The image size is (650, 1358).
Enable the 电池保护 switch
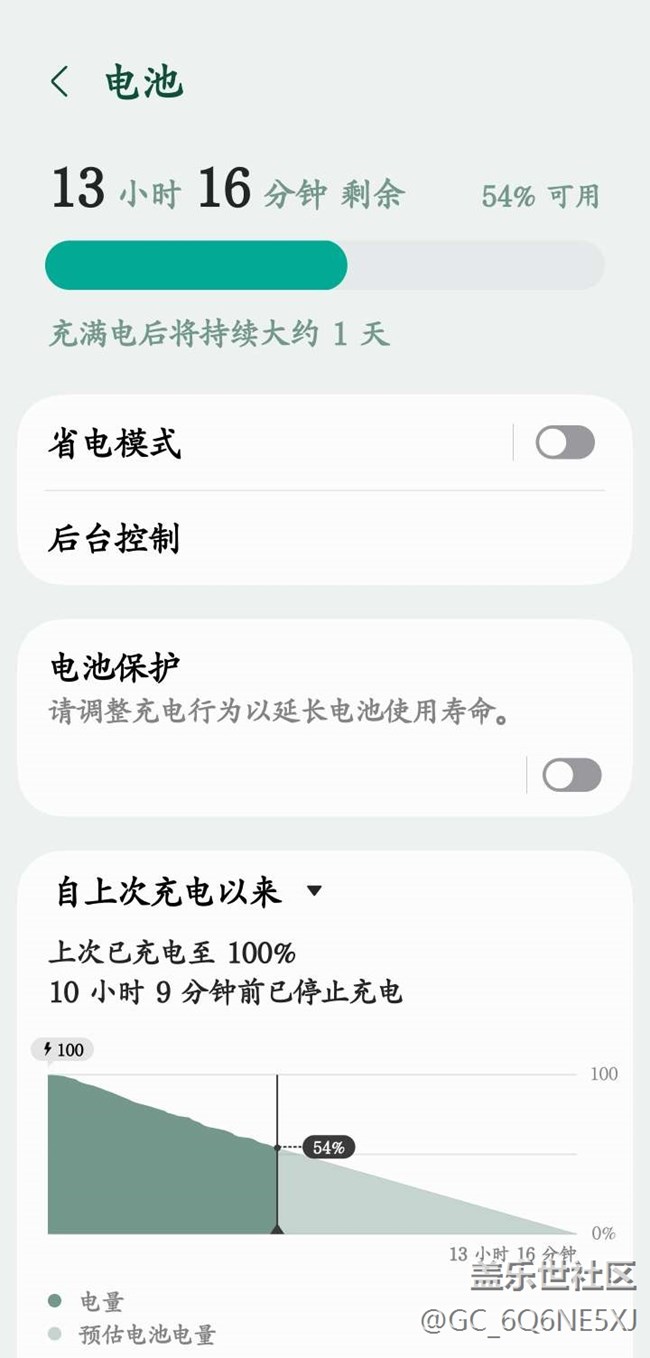click(x=572, y=775)
